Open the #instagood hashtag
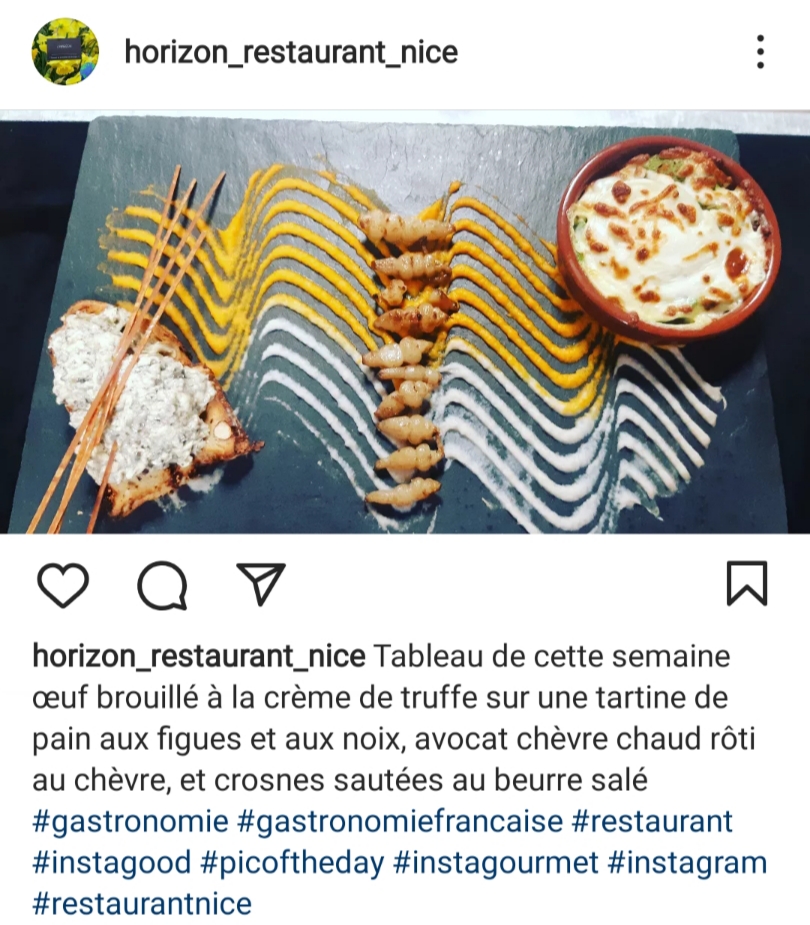 (112, 862)
